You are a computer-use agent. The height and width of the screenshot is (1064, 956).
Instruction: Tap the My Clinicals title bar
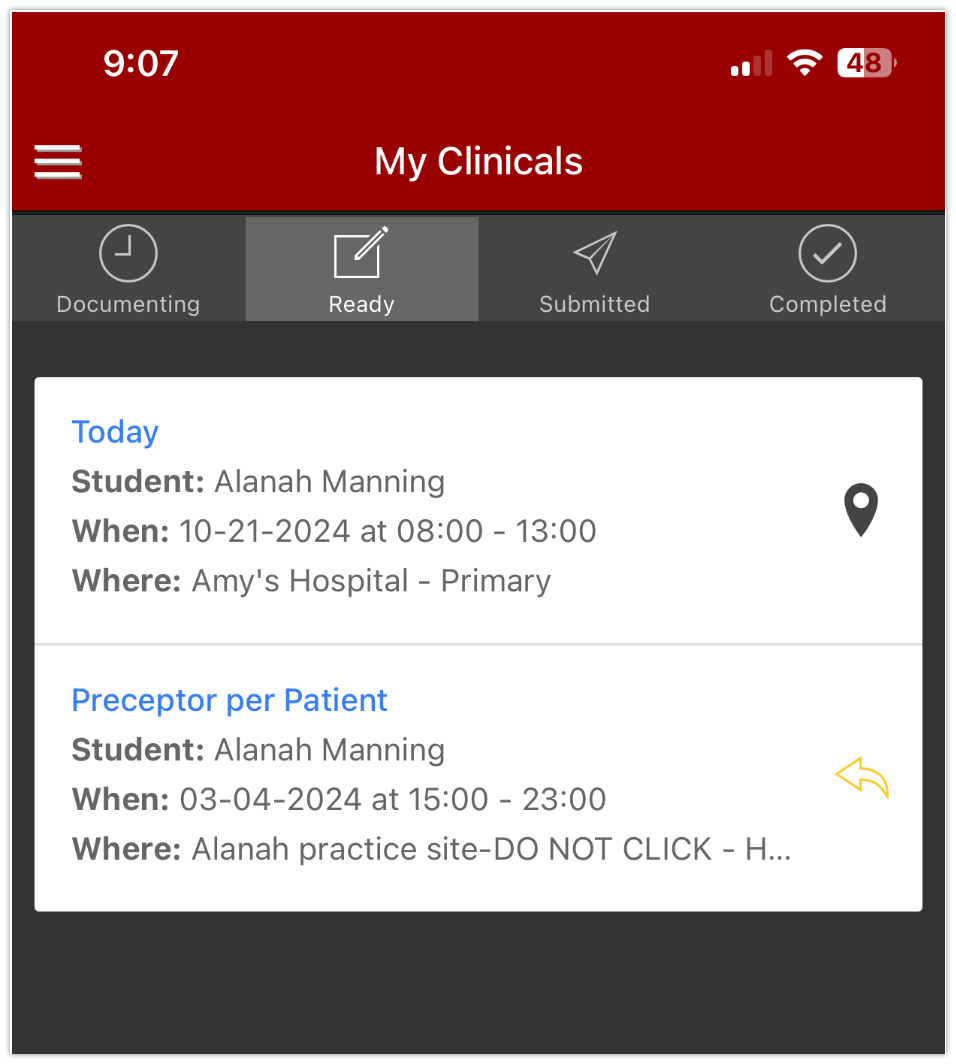point(478,161)
